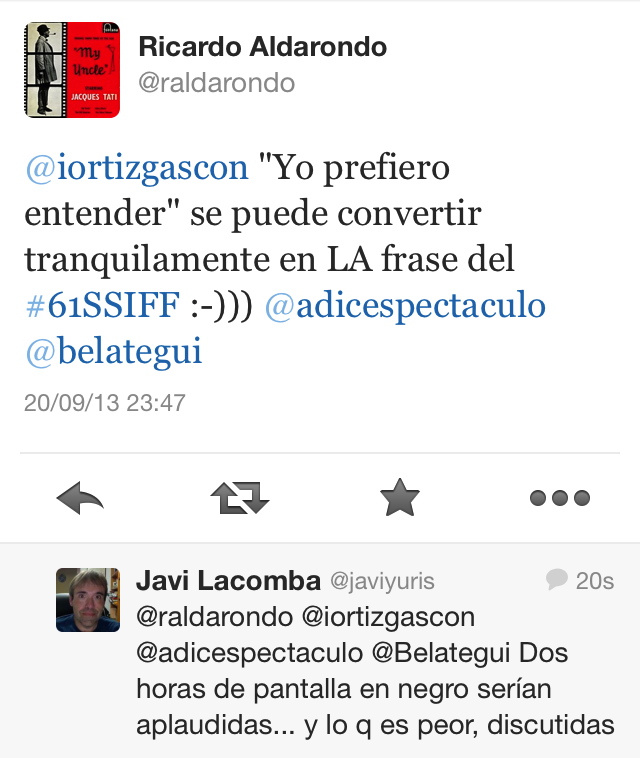Open the @iortizgascon mention in tweet
This screenshot has width=640, height=758.
(136, 167)
